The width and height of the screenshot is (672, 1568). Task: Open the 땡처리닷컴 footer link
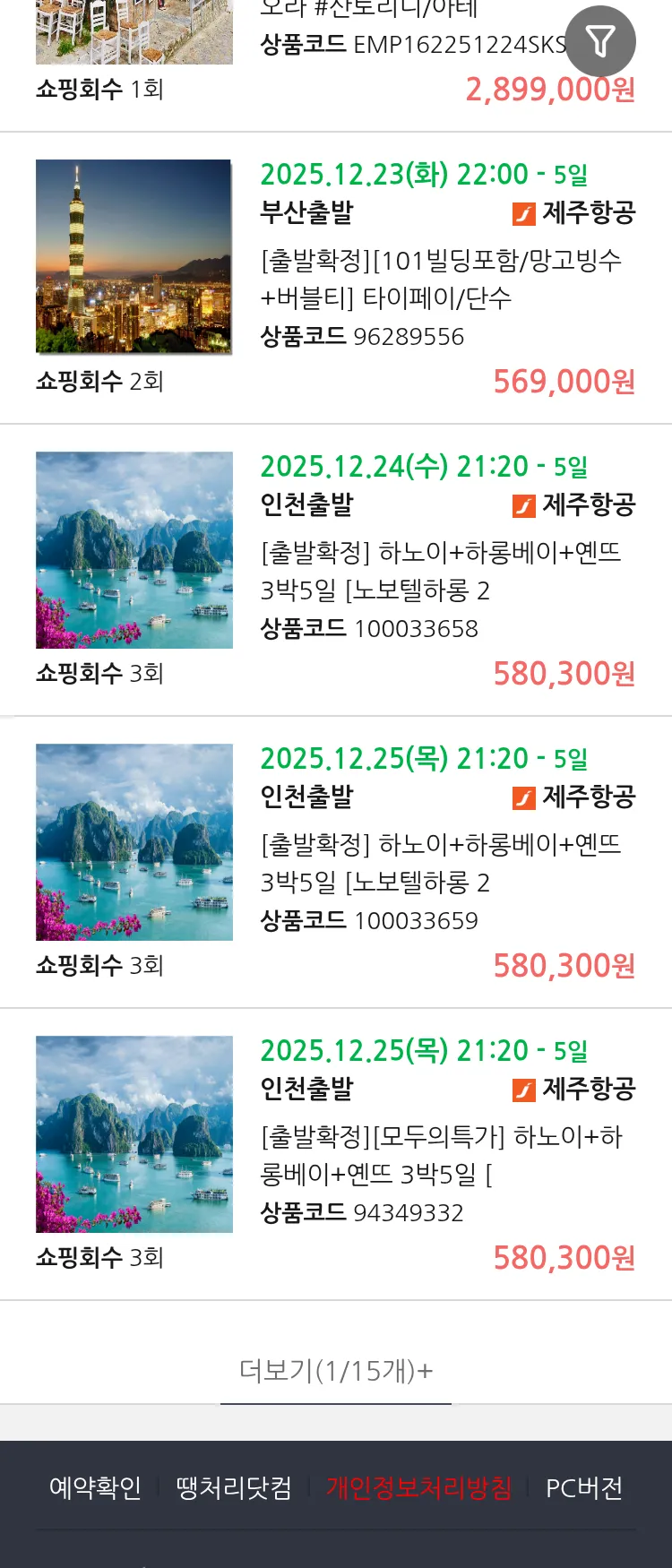(x=234, y=1488)
